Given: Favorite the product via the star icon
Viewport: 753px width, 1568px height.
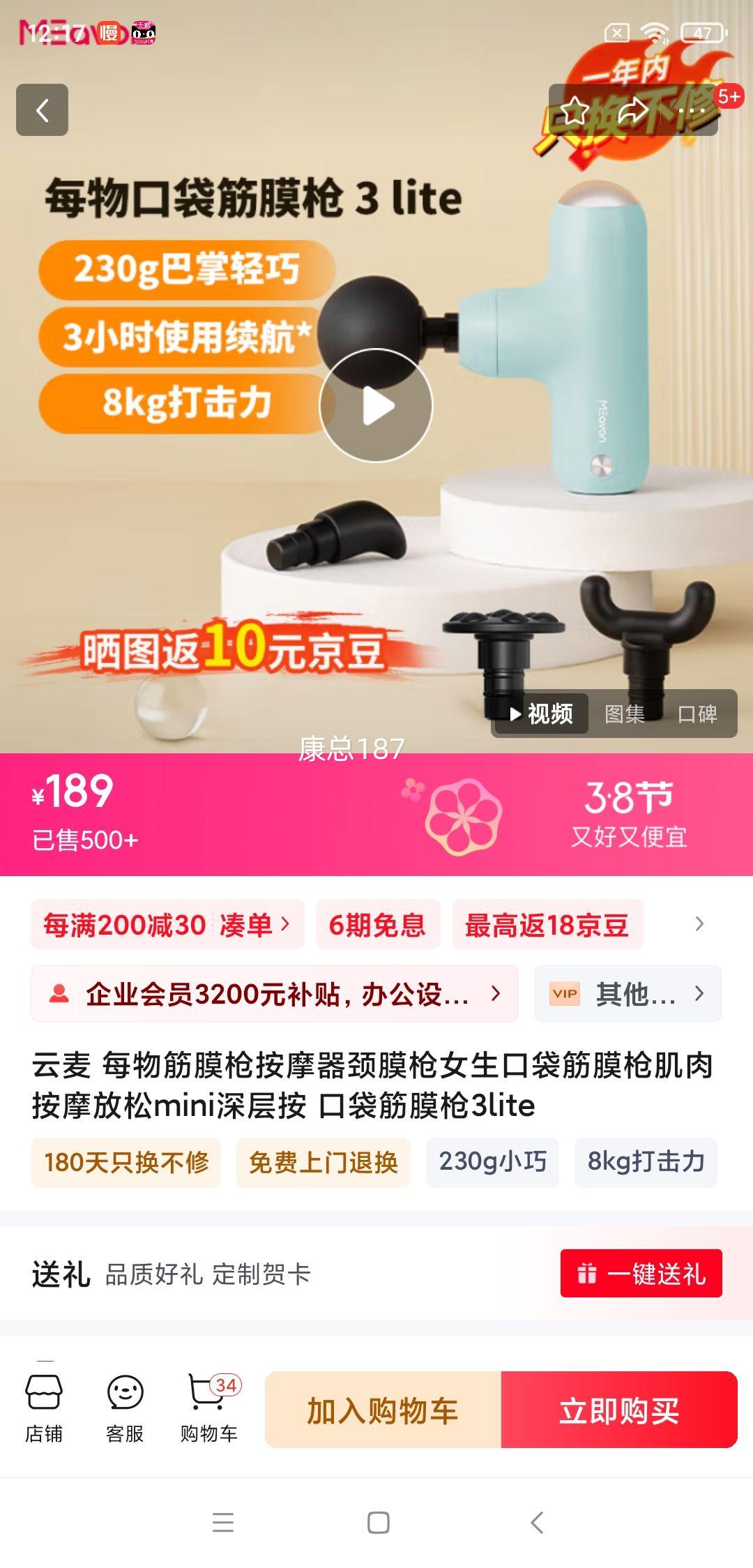Looking at the screenshot, I should [x=573, y=111].
